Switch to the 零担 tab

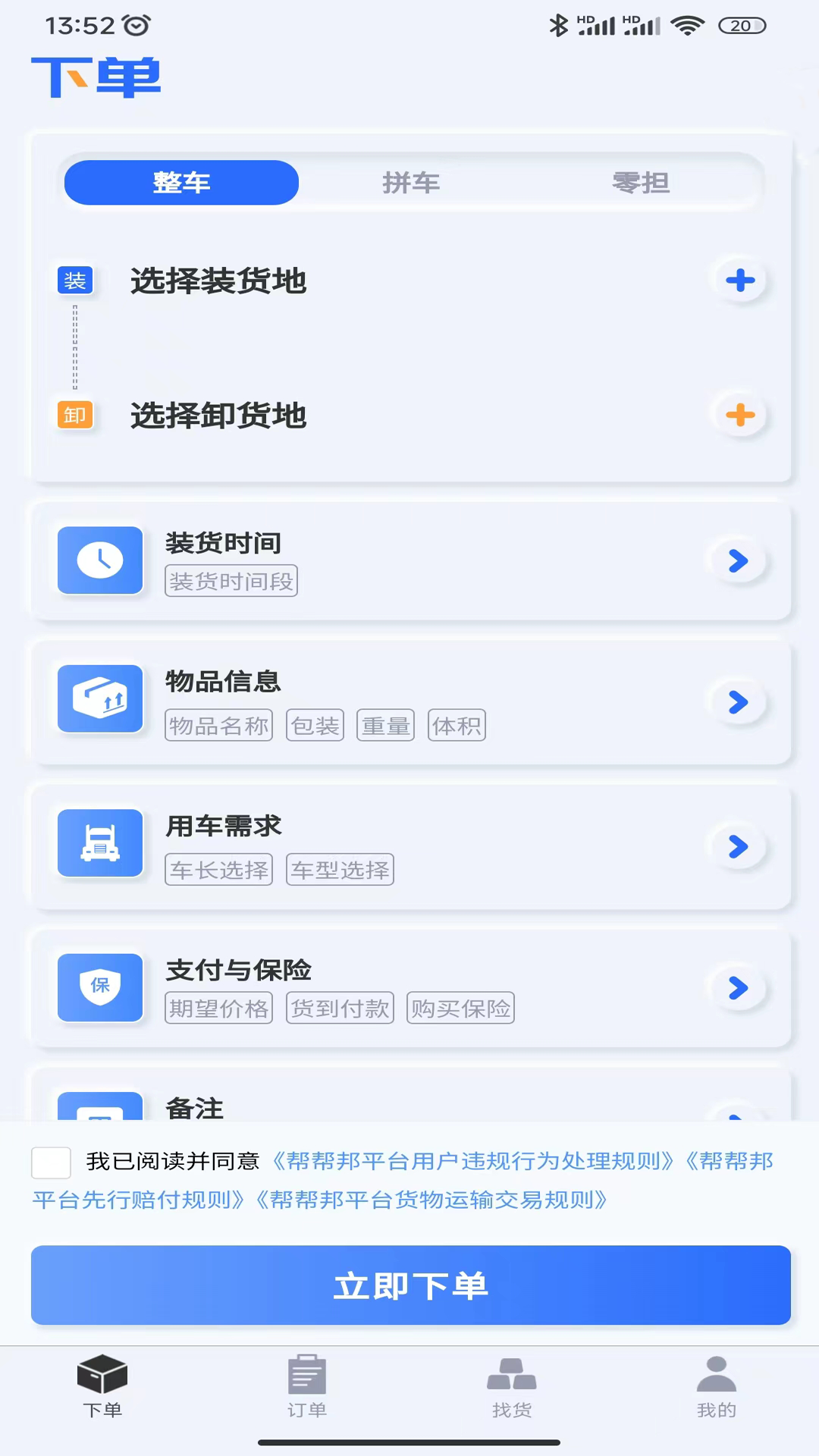coord(641,182)
